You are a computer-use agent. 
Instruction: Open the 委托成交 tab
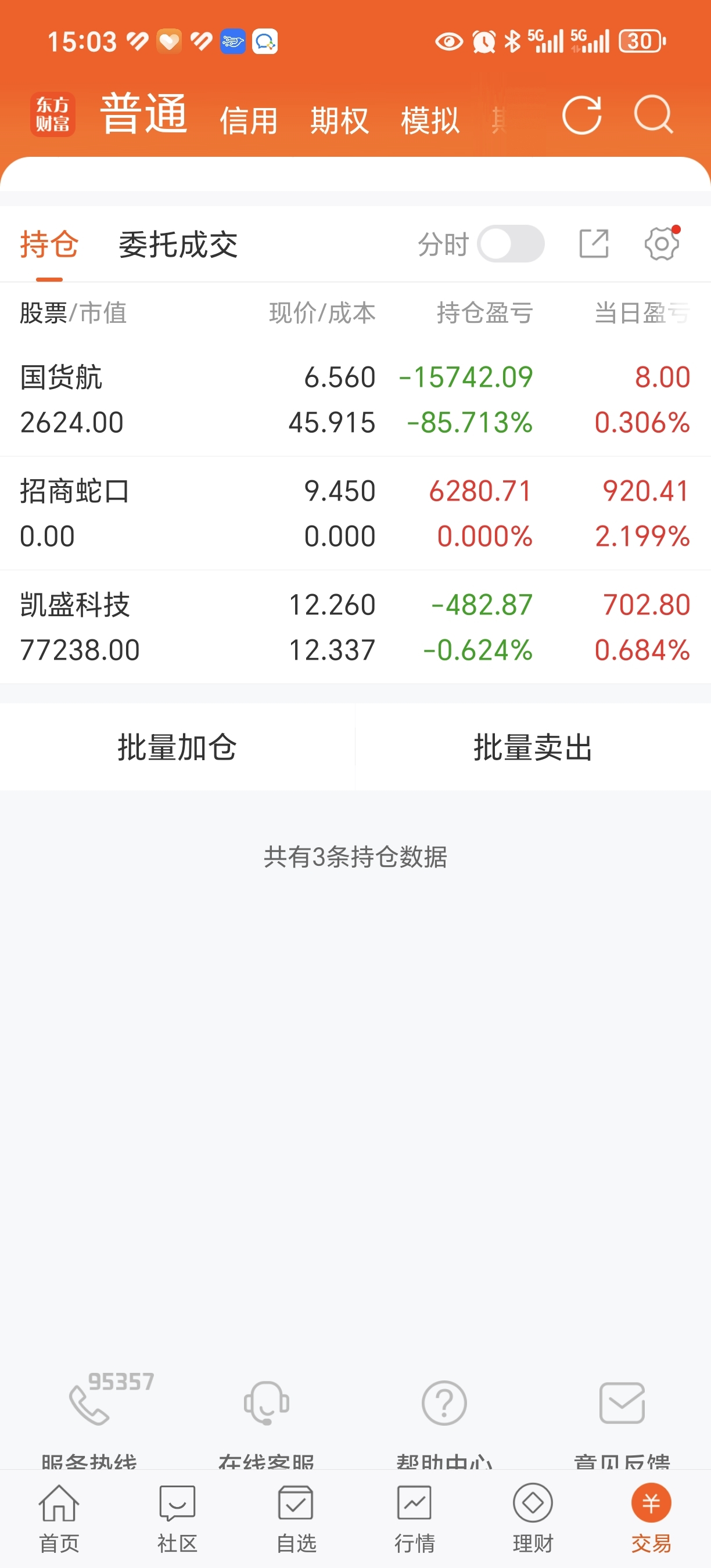tap(178, 244)
